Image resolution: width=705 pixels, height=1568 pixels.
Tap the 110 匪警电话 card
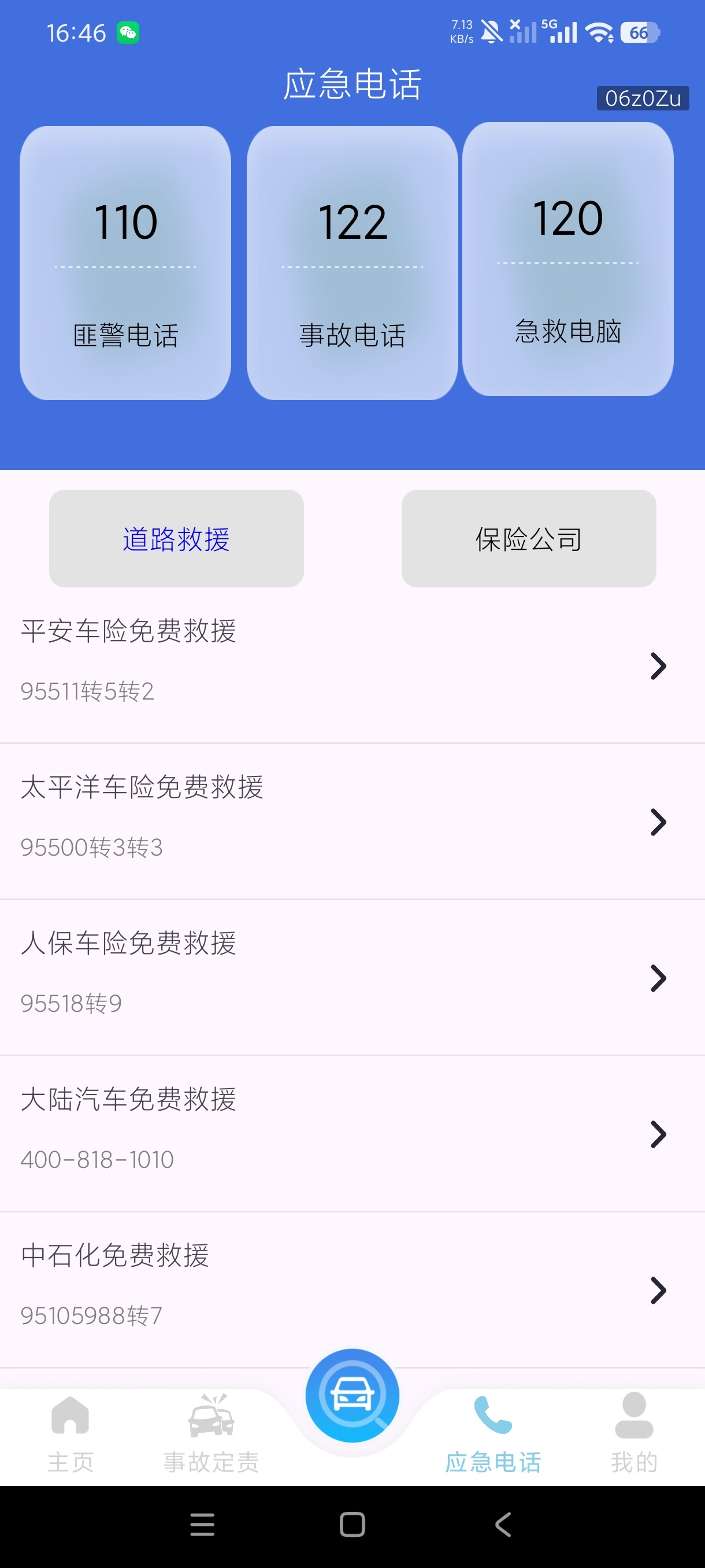point(125,263)
